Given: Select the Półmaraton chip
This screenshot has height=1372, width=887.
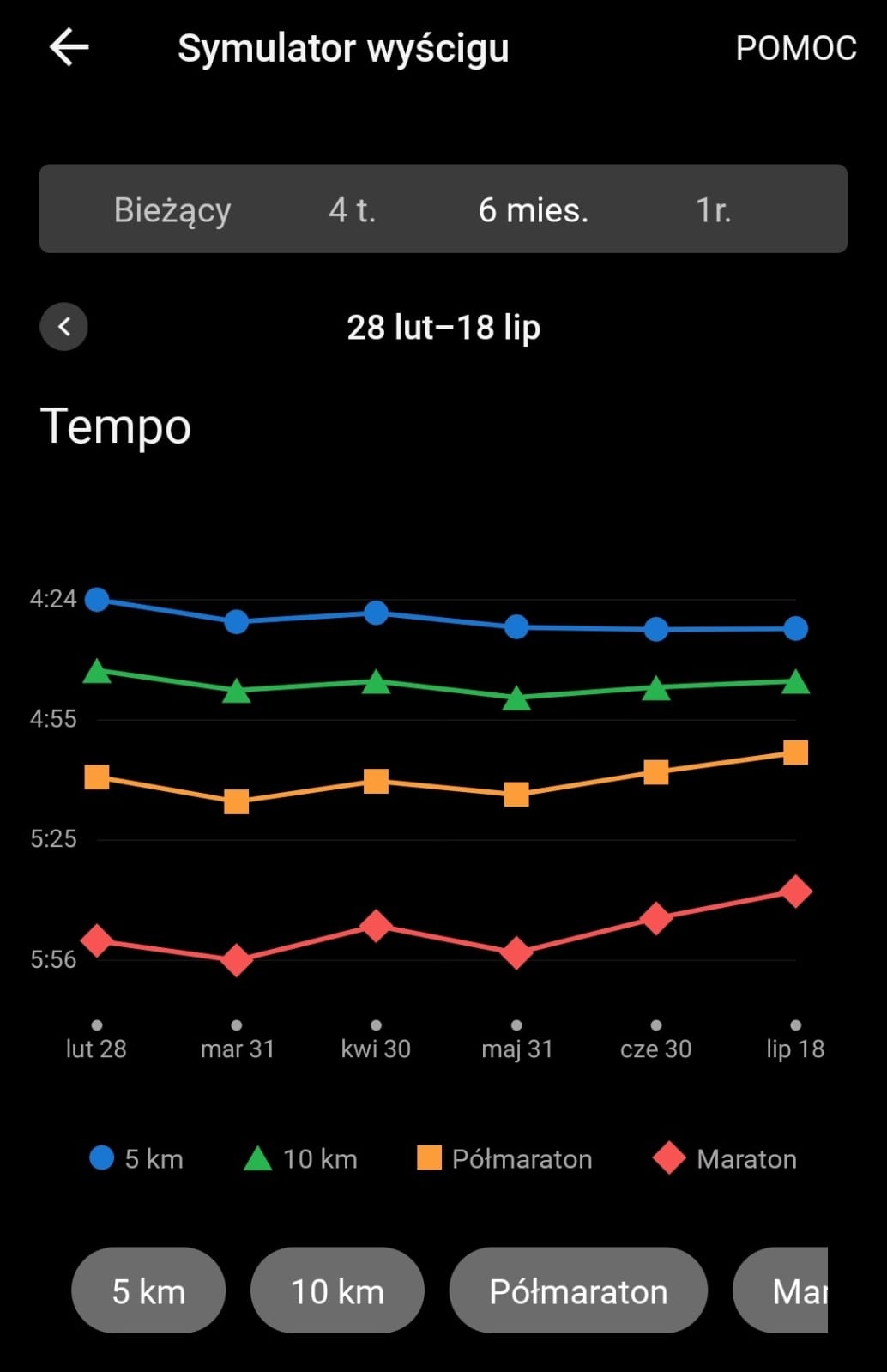Looking at the screenshot, I should [578, 1290].
